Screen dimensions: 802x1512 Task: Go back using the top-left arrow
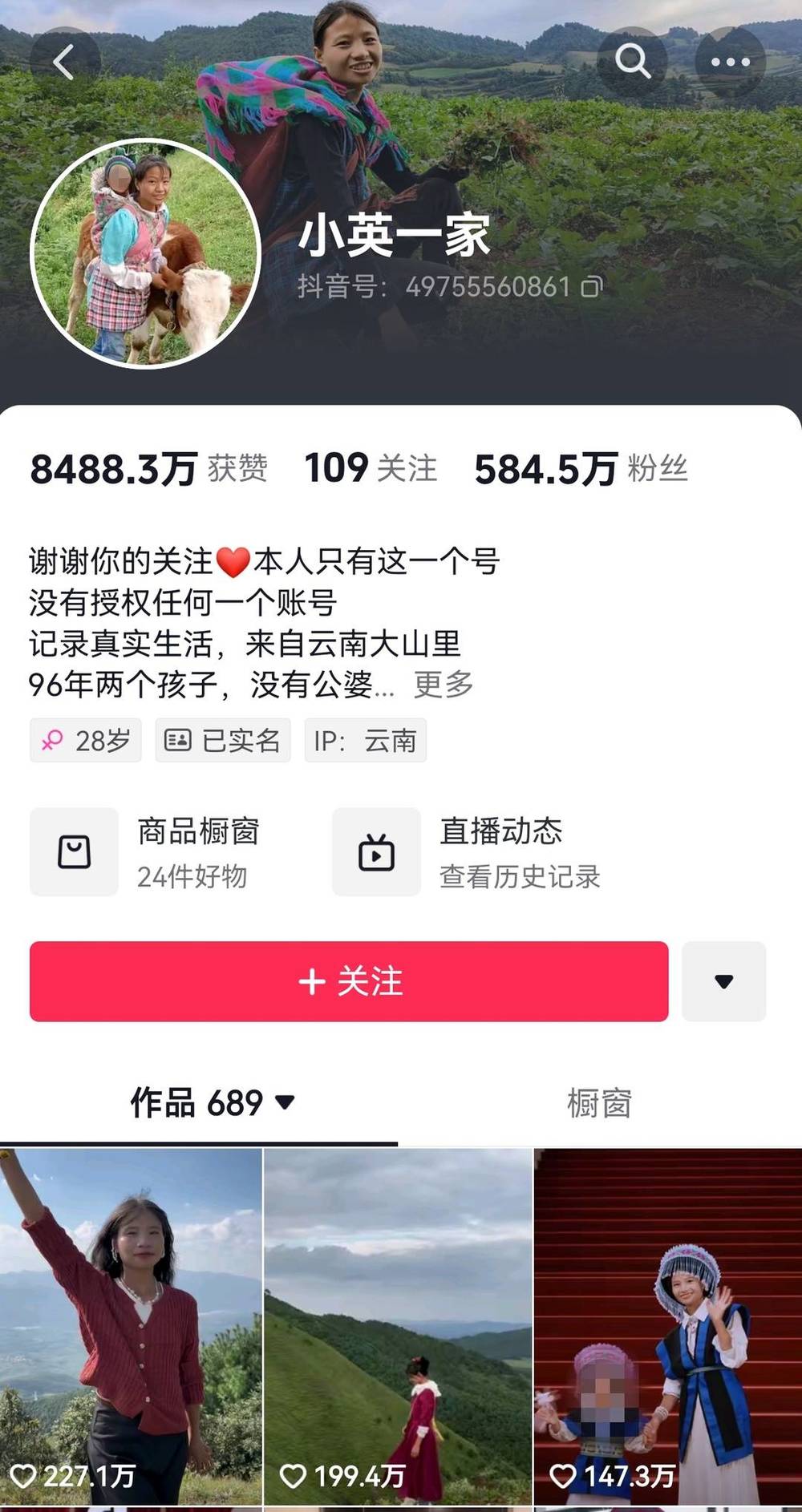[64, 62]
